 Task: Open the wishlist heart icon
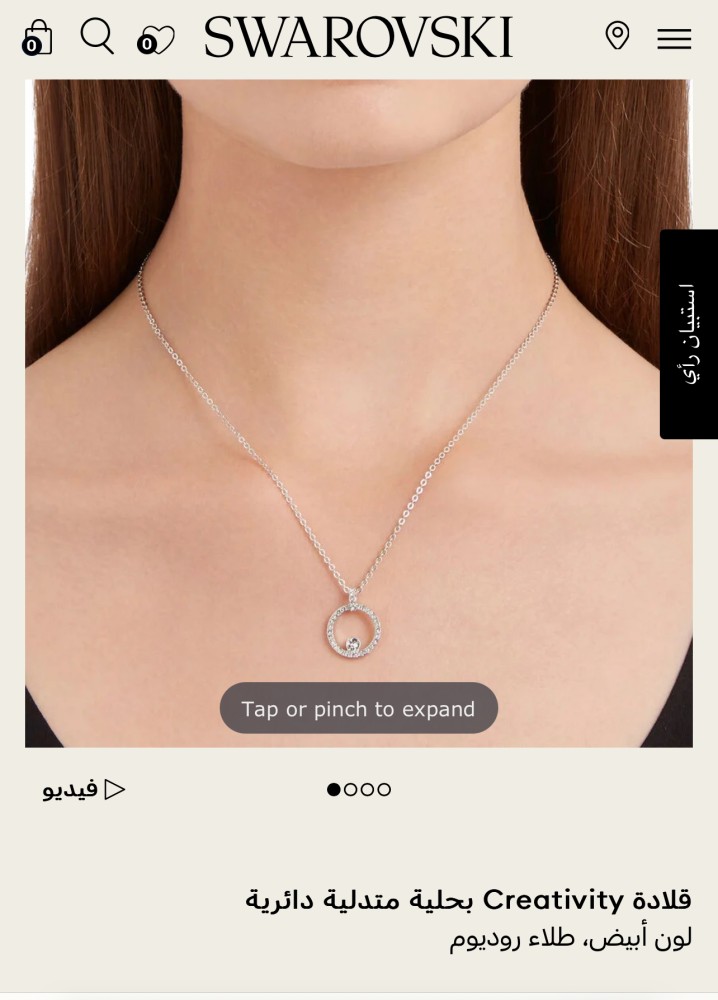click(x=156, y=40)
